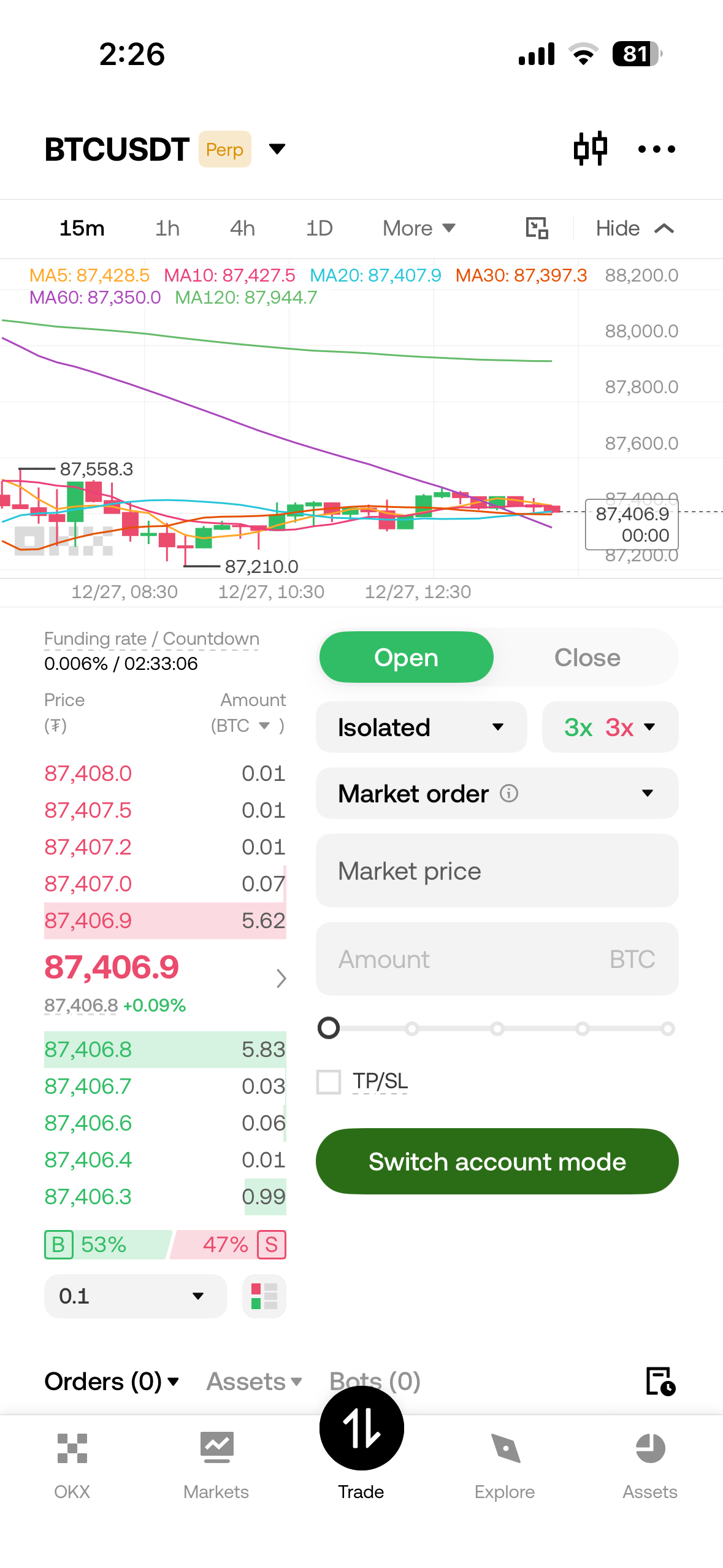The width and height of the screenshot is (723, 1568).
Task: Open the Isolated margin mode dropdown
Action: tap(421, 727)
